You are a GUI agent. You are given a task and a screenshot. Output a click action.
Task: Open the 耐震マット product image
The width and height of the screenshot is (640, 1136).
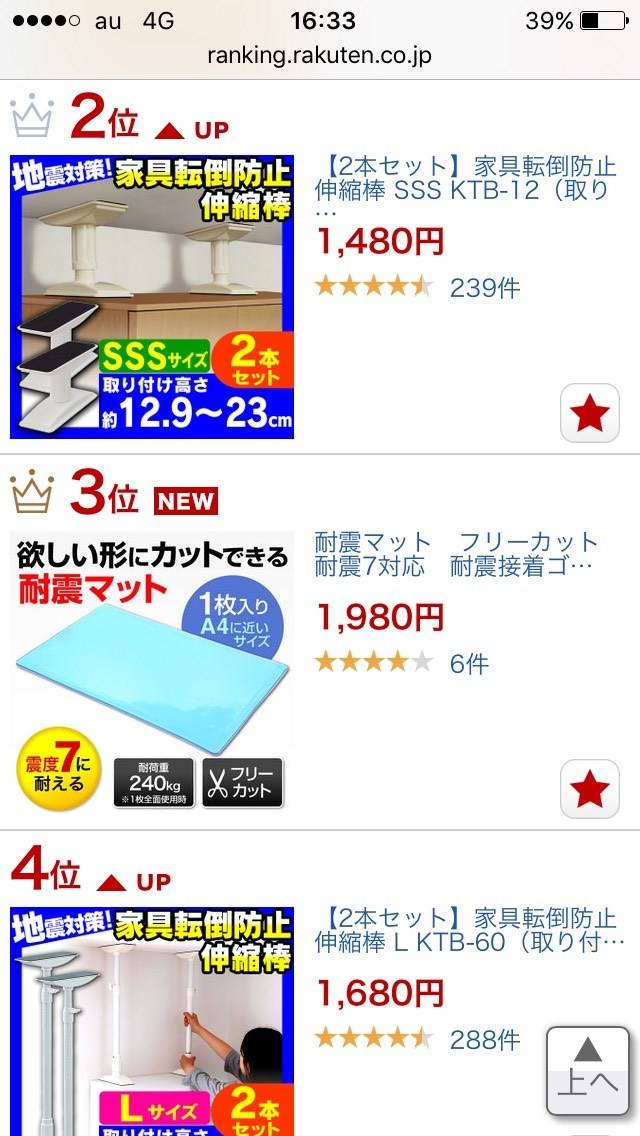(152, 670)
